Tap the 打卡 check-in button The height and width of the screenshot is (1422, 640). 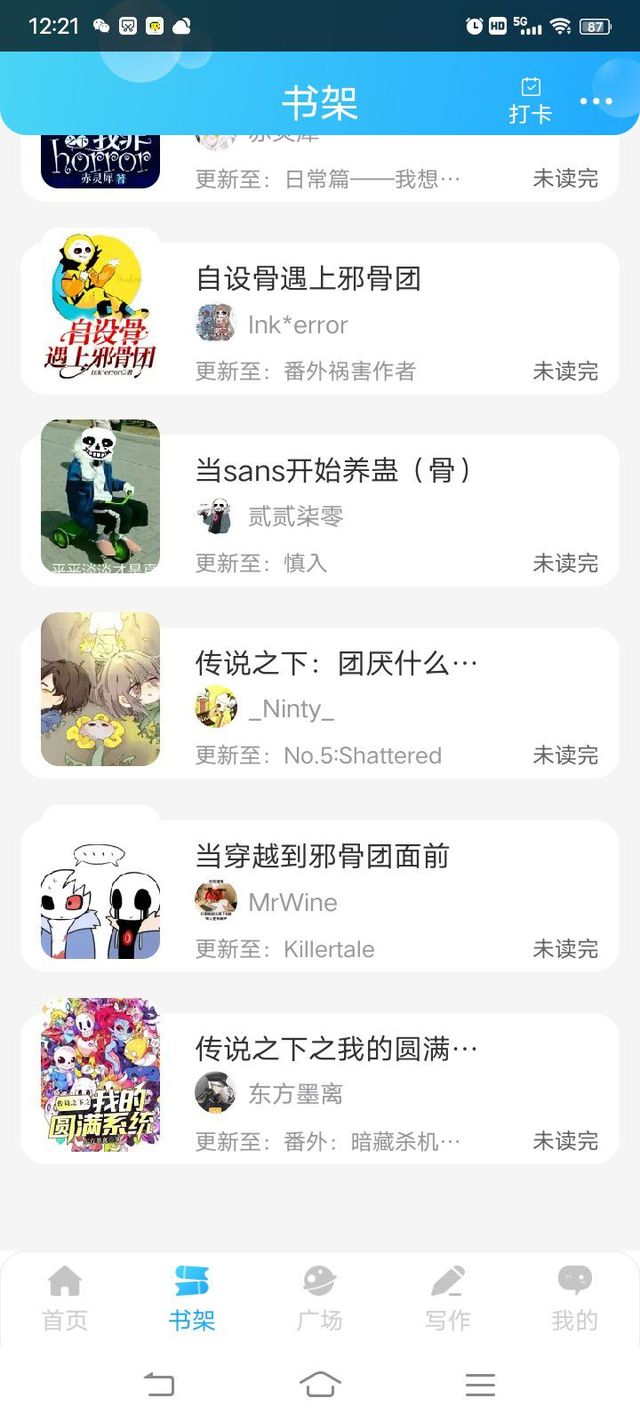click(530, 101)
